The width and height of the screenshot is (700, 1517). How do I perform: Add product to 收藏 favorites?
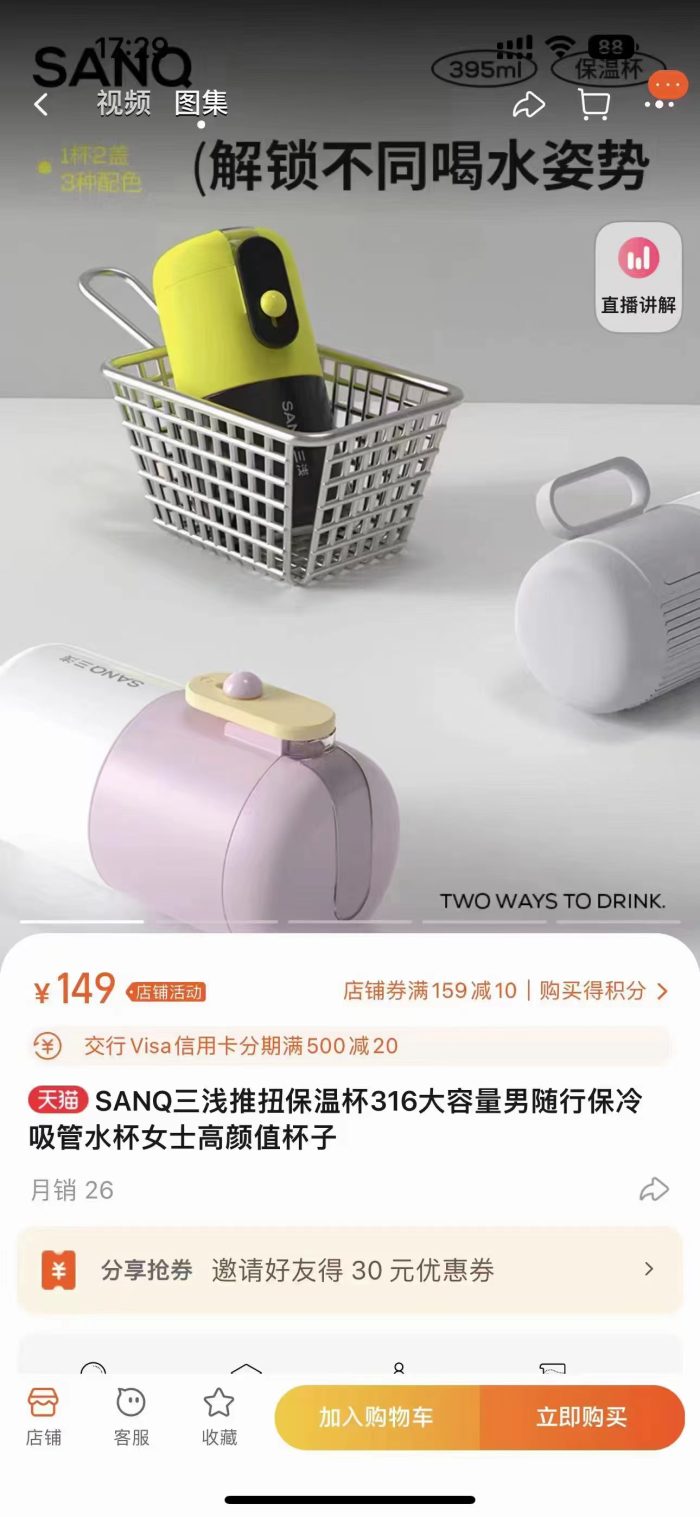coord(219,1417)
